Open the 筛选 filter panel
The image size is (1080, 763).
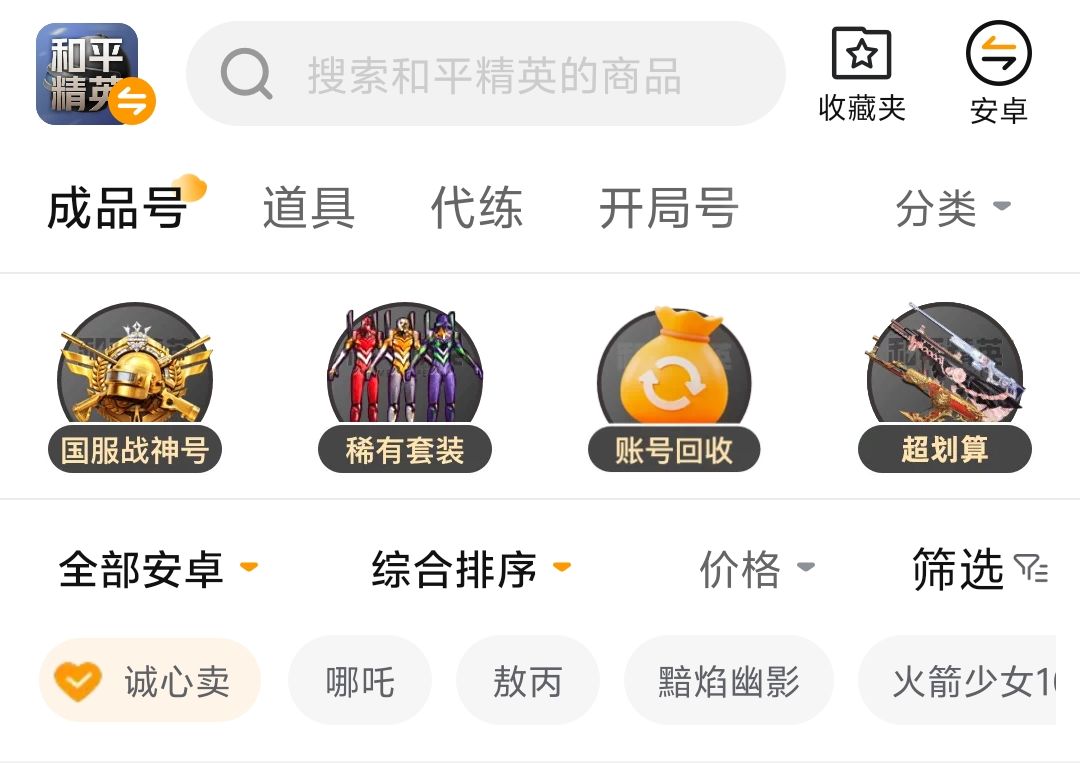[979, 570]
